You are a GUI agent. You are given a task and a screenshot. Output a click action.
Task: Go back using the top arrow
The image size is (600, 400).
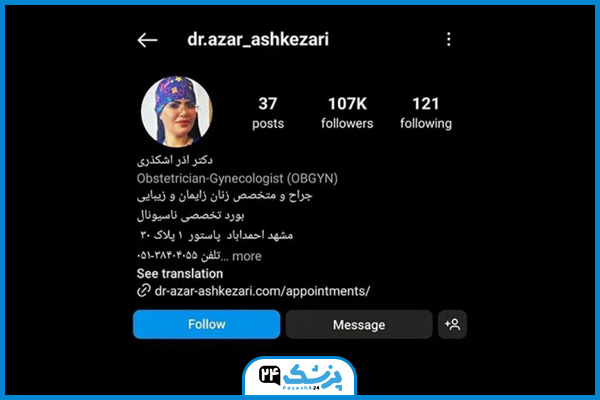coord(147,40)
